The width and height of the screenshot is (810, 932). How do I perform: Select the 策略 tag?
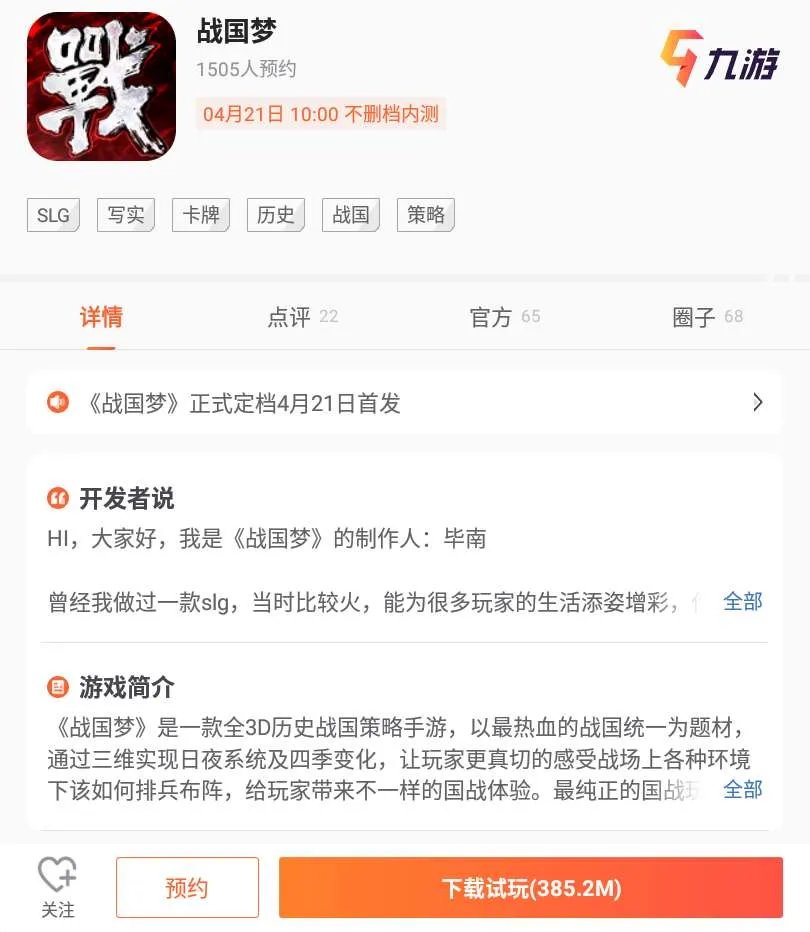tap(425, 214)
